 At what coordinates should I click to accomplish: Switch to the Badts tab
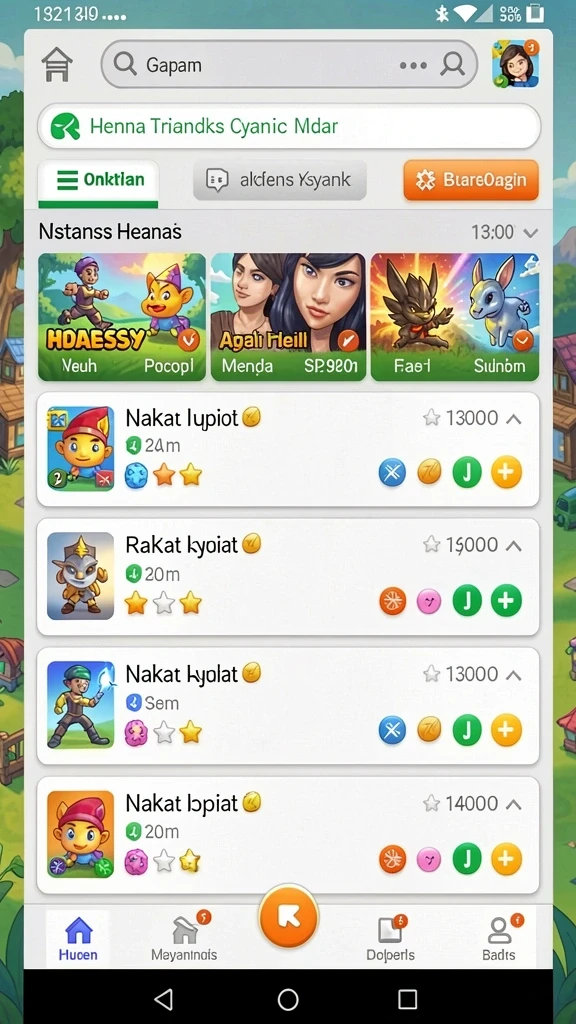point(499,937)
